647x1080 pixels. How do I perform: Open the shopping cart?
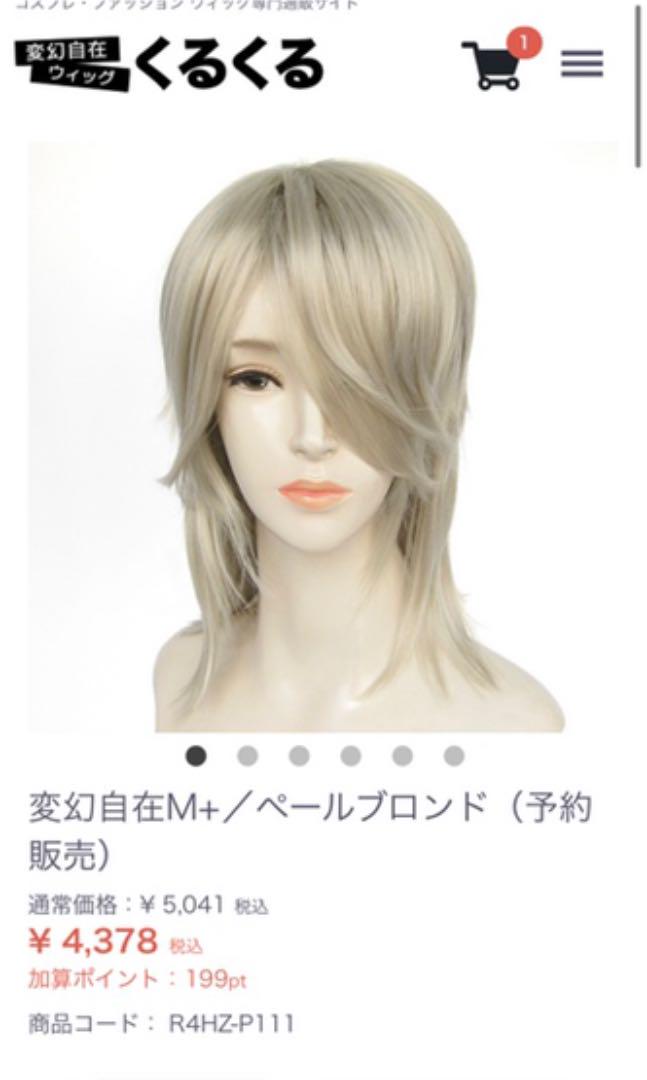point(499,62)
